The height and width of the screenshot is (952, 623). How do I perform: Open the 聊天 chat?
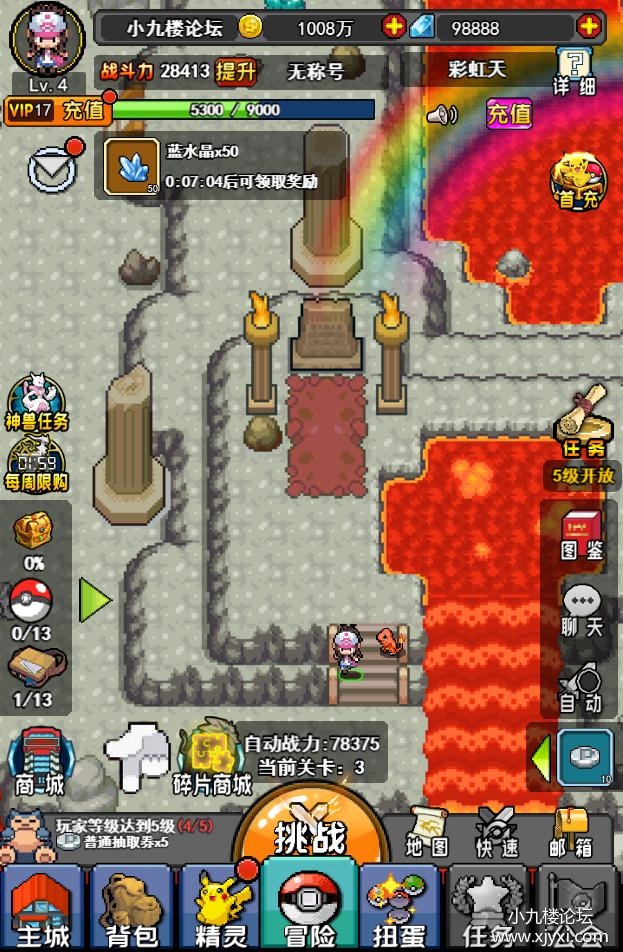(581, 610)
